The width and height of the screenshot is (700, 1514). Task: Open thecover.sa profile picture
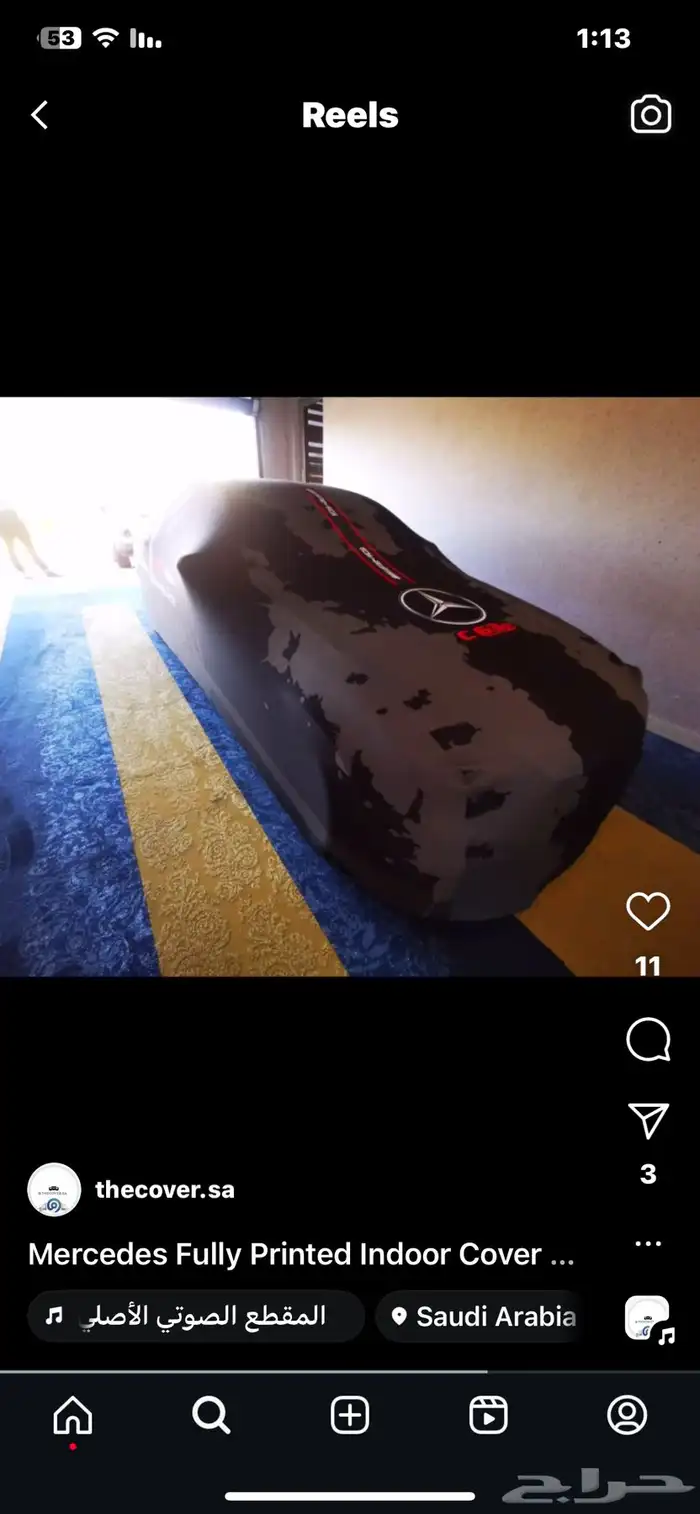(54, 1190)
